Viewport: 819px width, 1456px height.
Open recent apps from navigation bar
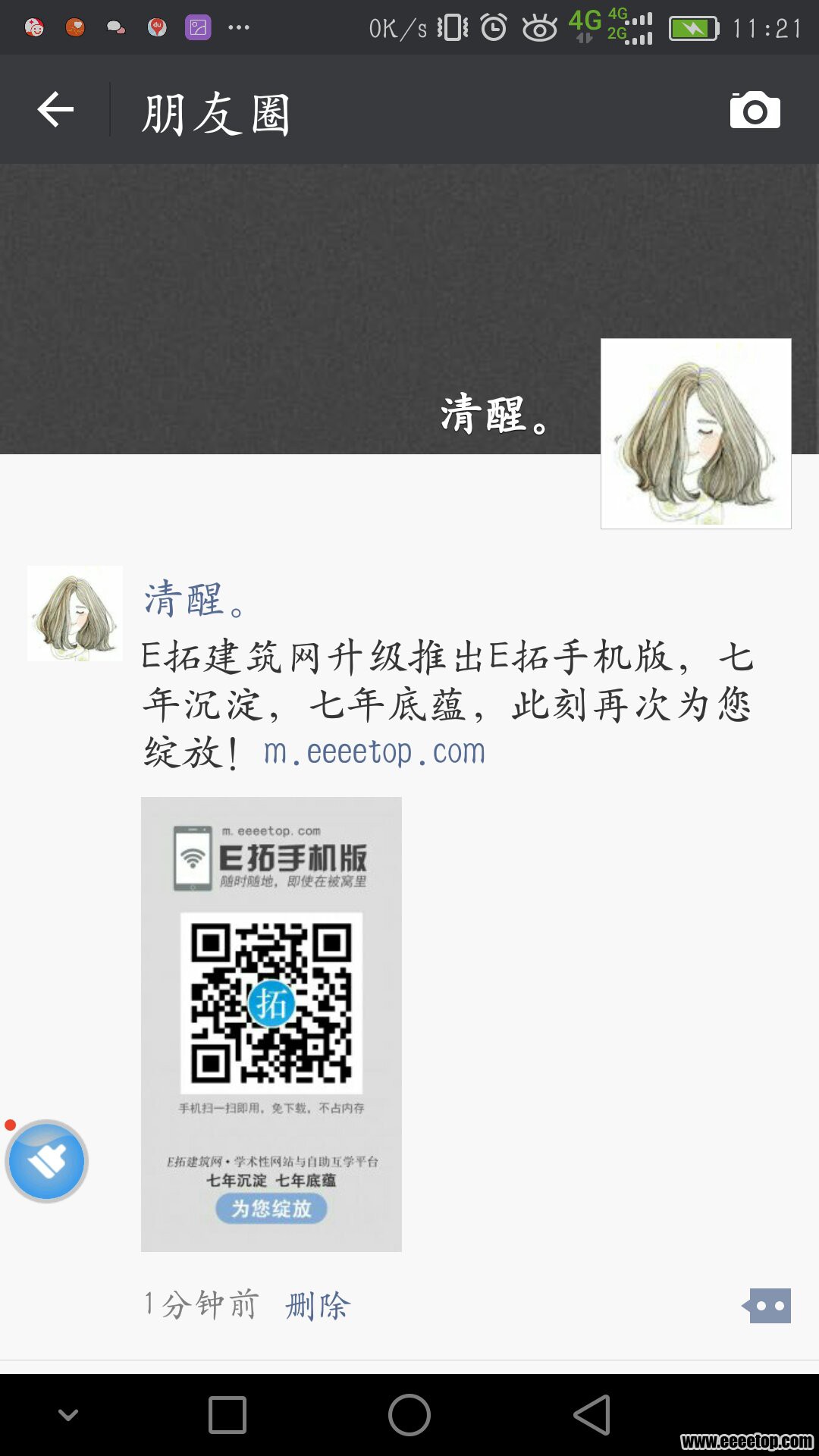tap(227, 1415)
